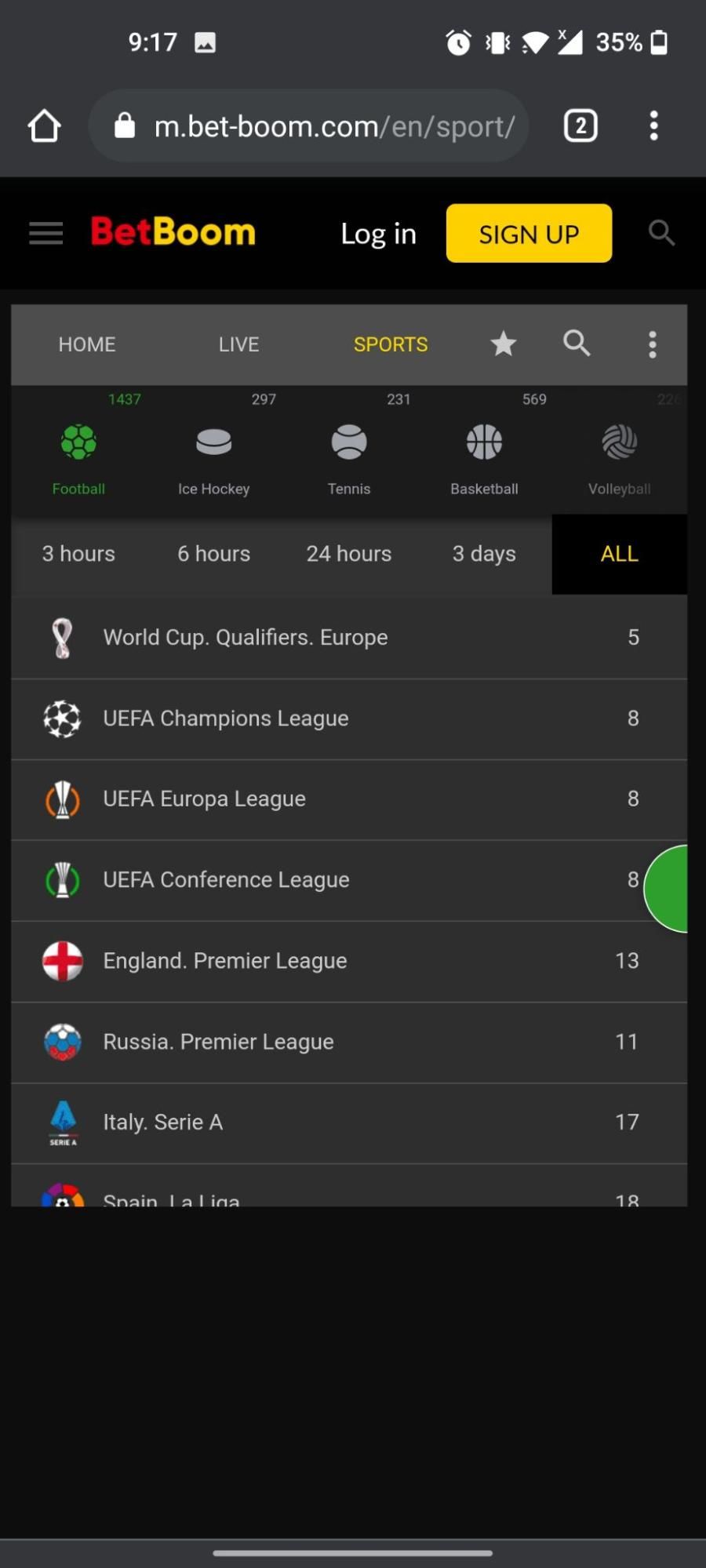The width and height of the screenshot is (706, 1568).
Task: Open the favorites star
Action: (503, 344)
